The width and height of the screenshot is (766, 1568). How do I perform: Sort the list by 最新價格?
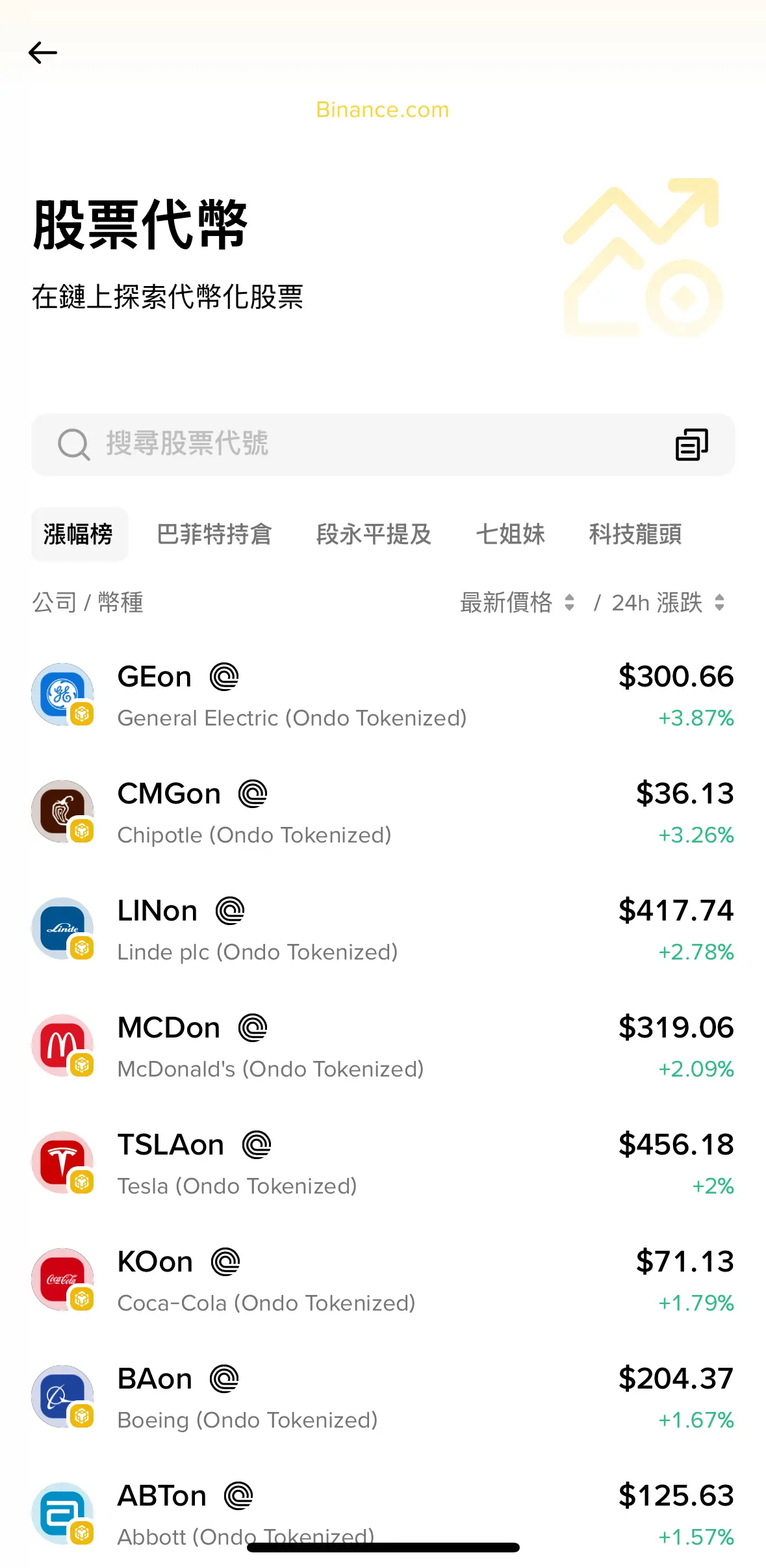click(517, 603)
